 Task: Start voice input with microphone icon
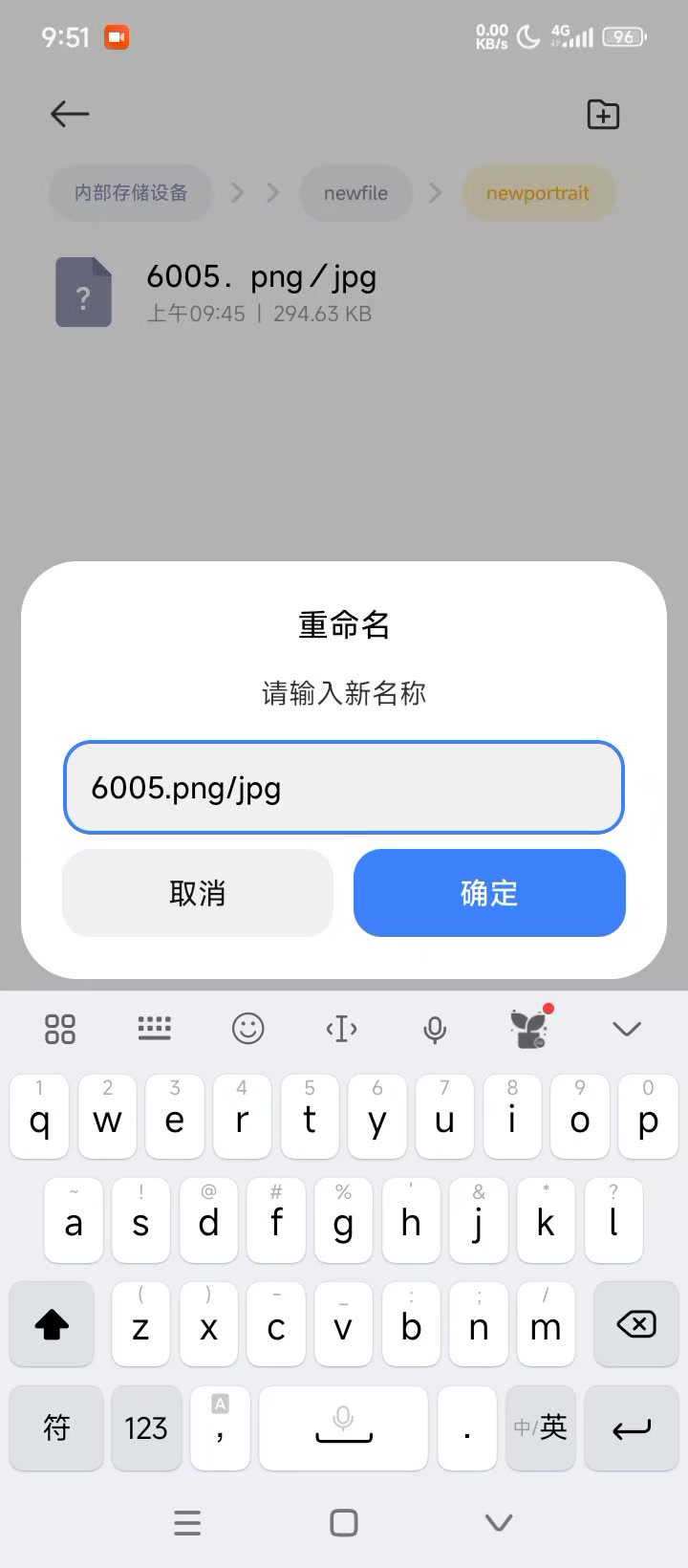pos(435,1029)
